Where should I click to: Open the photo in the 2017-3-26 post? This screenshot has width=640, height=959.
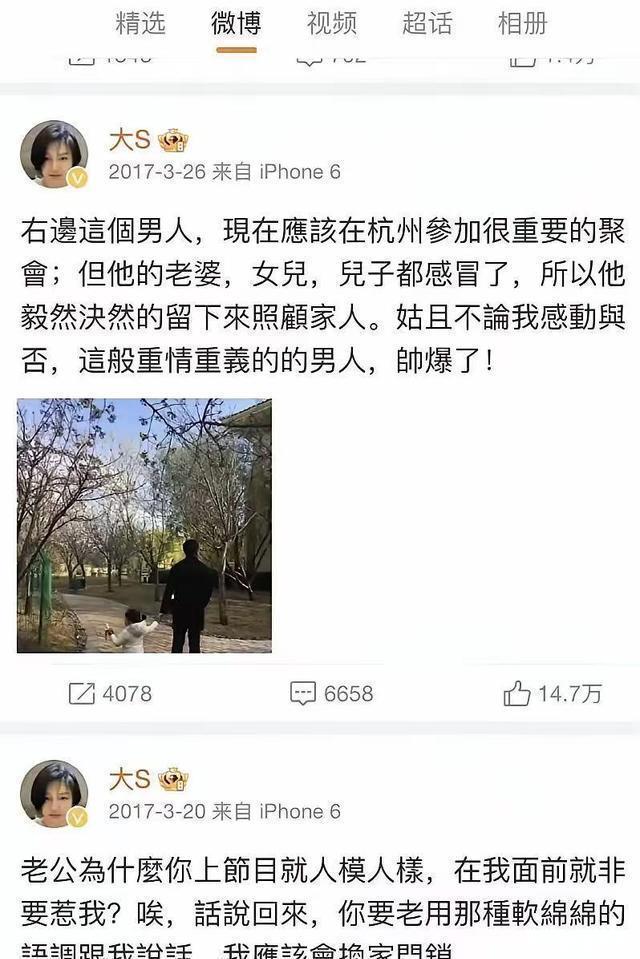[x=144, y=526]
